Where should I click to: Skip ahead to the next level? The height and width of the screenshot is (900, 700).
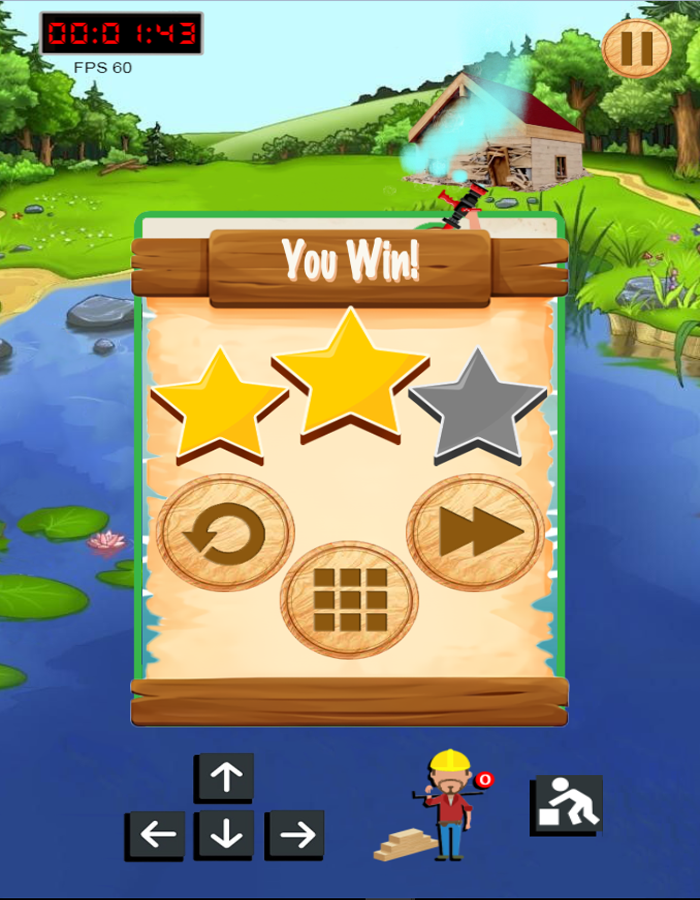point(476,532)
